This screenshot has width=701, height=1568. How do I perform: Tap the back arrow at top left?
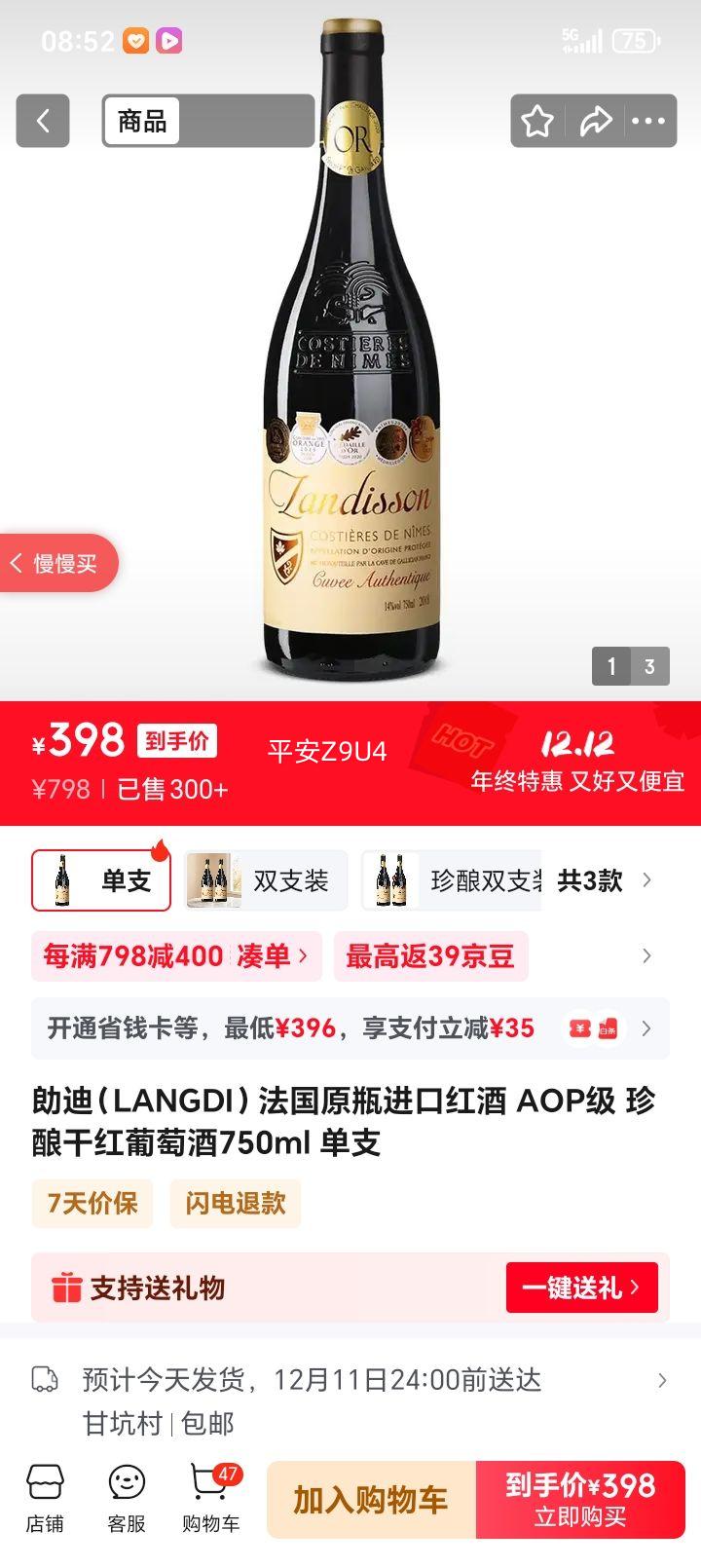tap(41, 121)
